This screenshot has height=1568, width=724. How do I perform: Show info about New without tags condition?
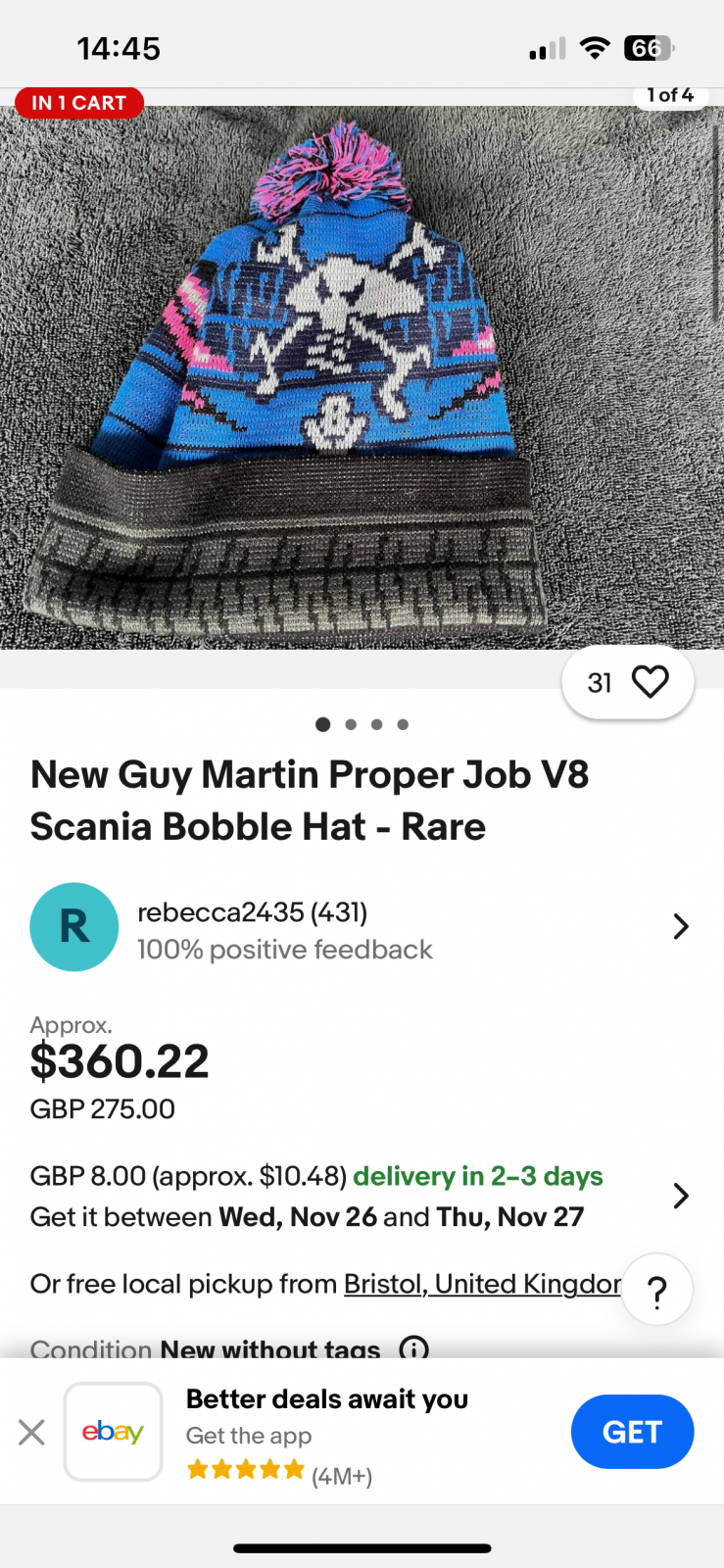[414, 1347]
